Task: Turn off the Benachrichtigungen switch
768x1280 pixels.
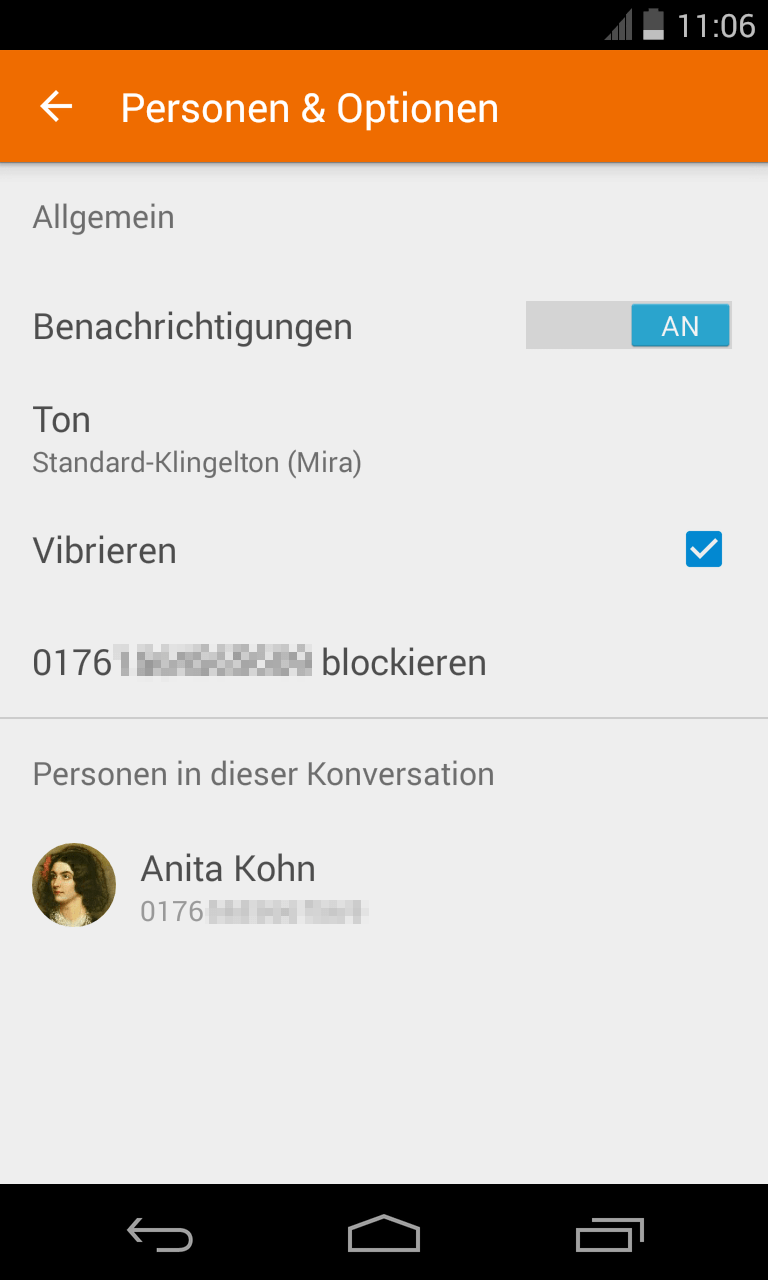Action: point(629,326)
